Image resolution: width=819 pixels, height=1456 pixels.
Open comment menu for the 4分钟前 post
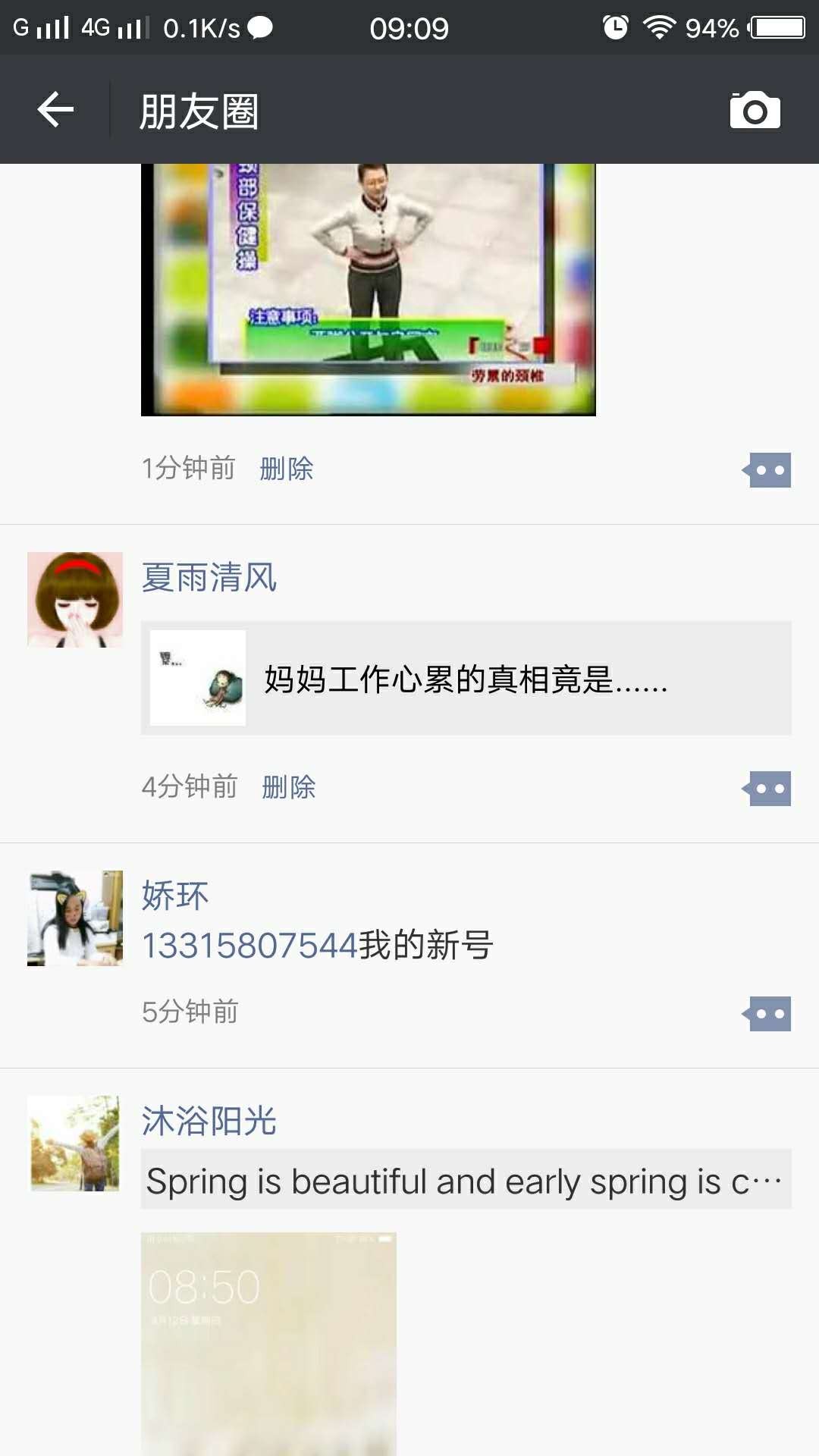tap(767, 789)
